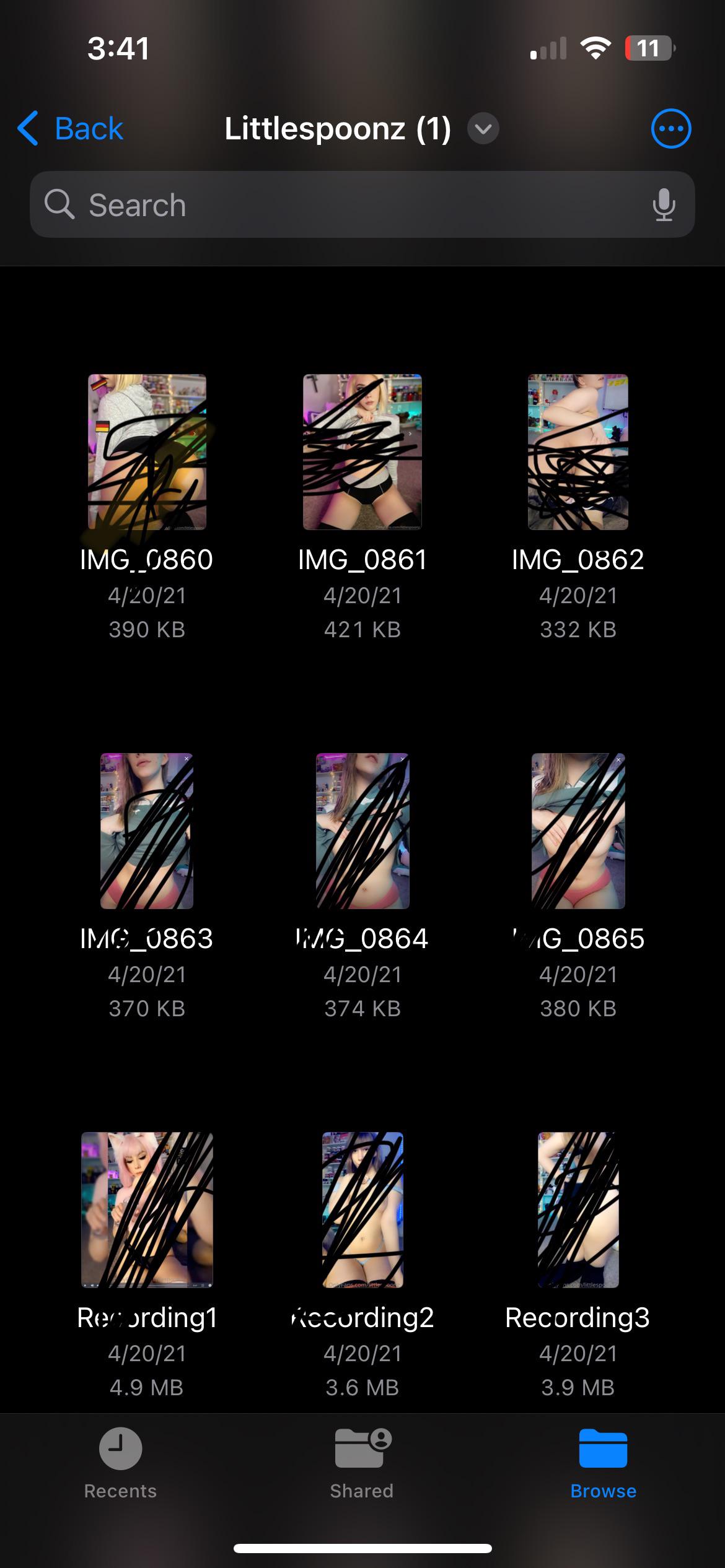Open the Recording1 file
The image size is (725, 1568).
[147, 1210]
